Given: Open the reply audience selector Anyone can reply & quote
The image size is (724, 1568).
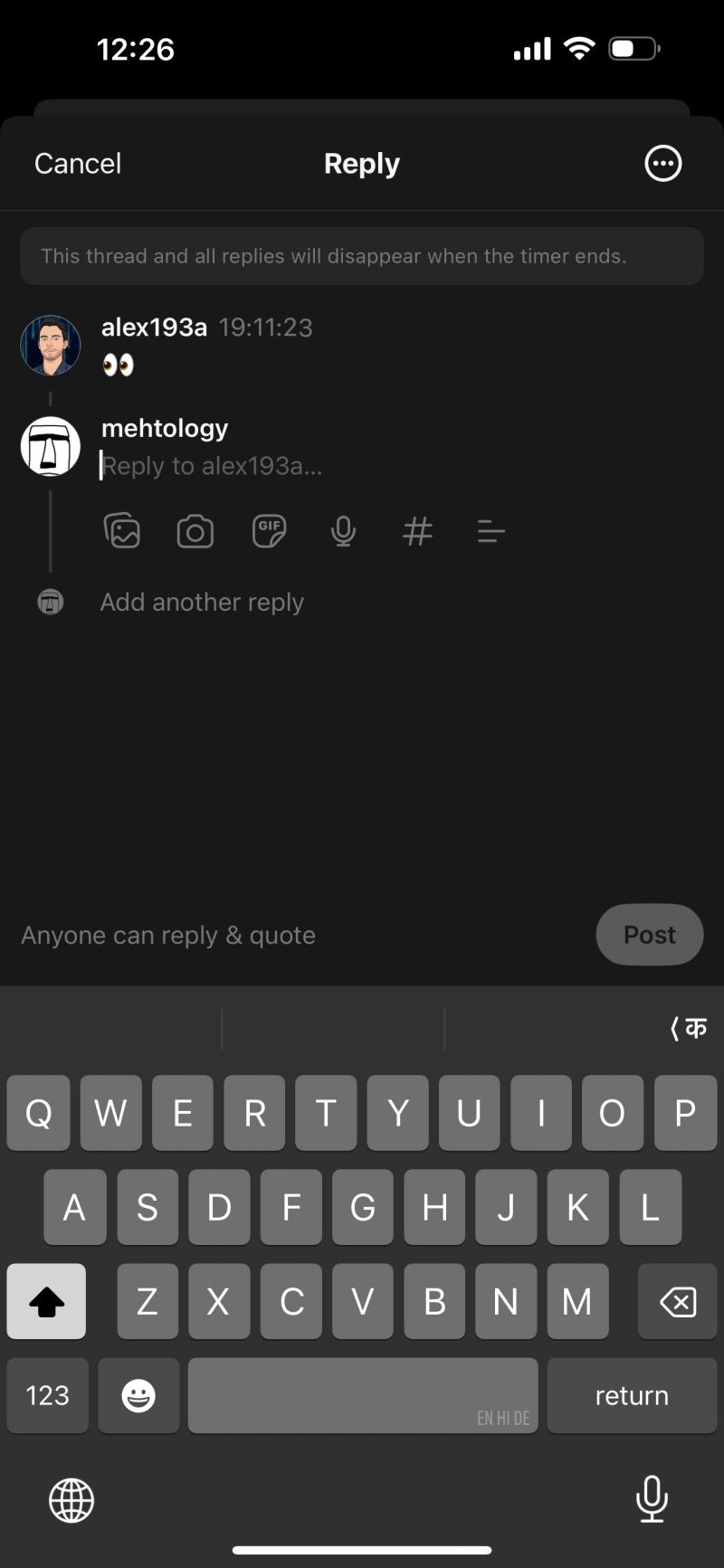Looking at the screenshot, I should 168,935.
